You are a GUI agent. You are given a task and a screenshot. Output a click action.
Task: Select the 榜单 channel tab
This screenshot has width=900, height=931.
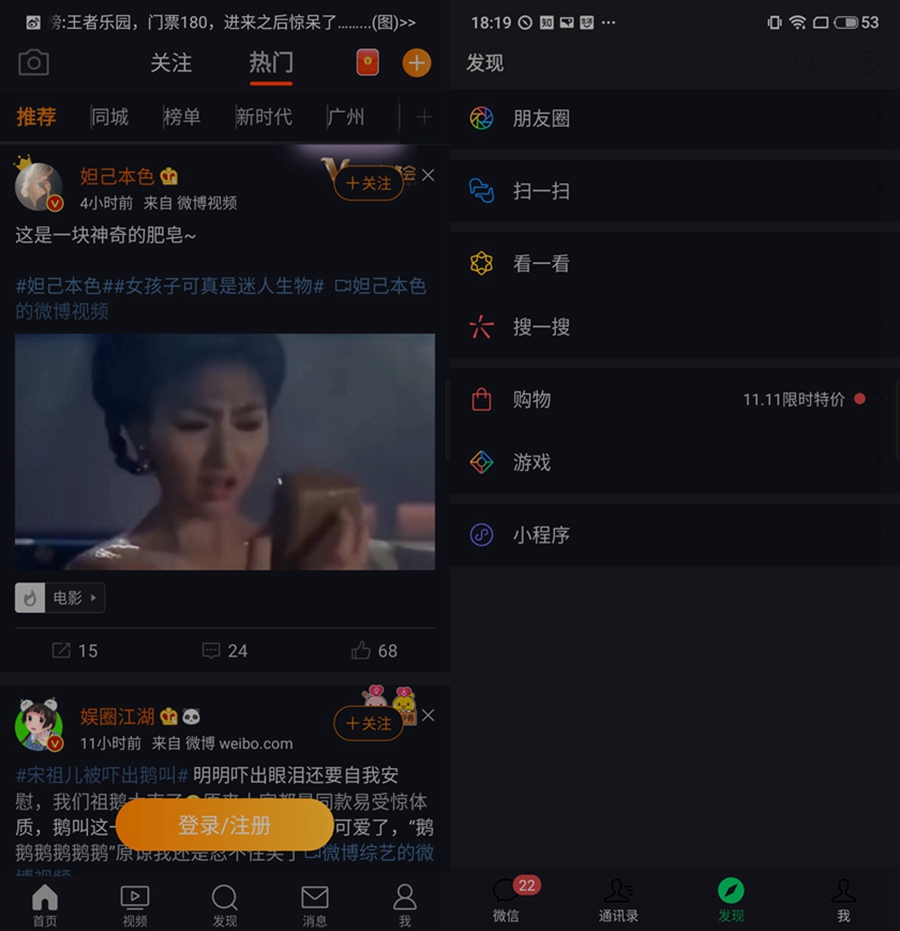point(183,117)
